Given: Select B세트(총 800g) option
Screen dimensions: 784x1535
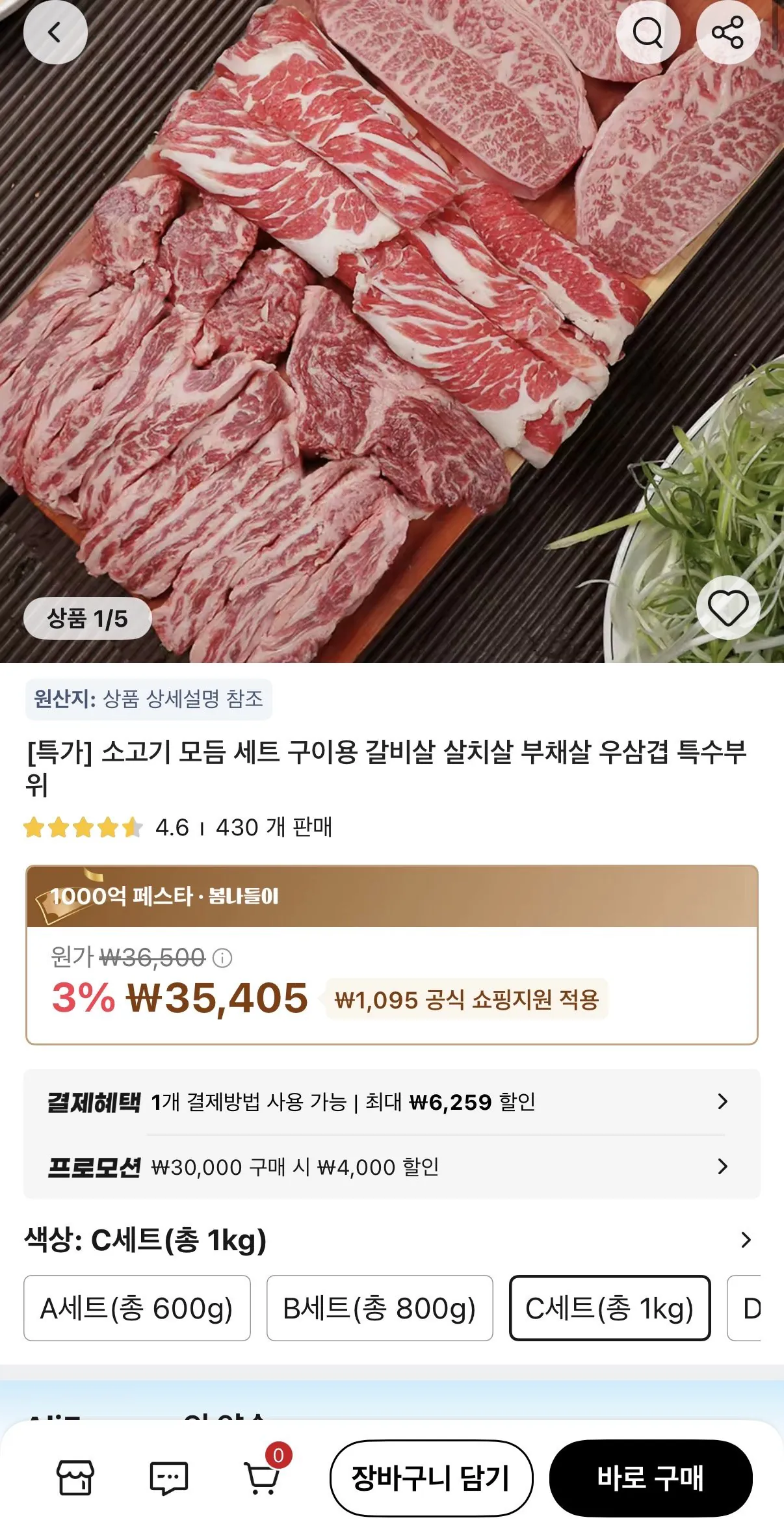Looking at the screenshot, I should [379, 1309].
